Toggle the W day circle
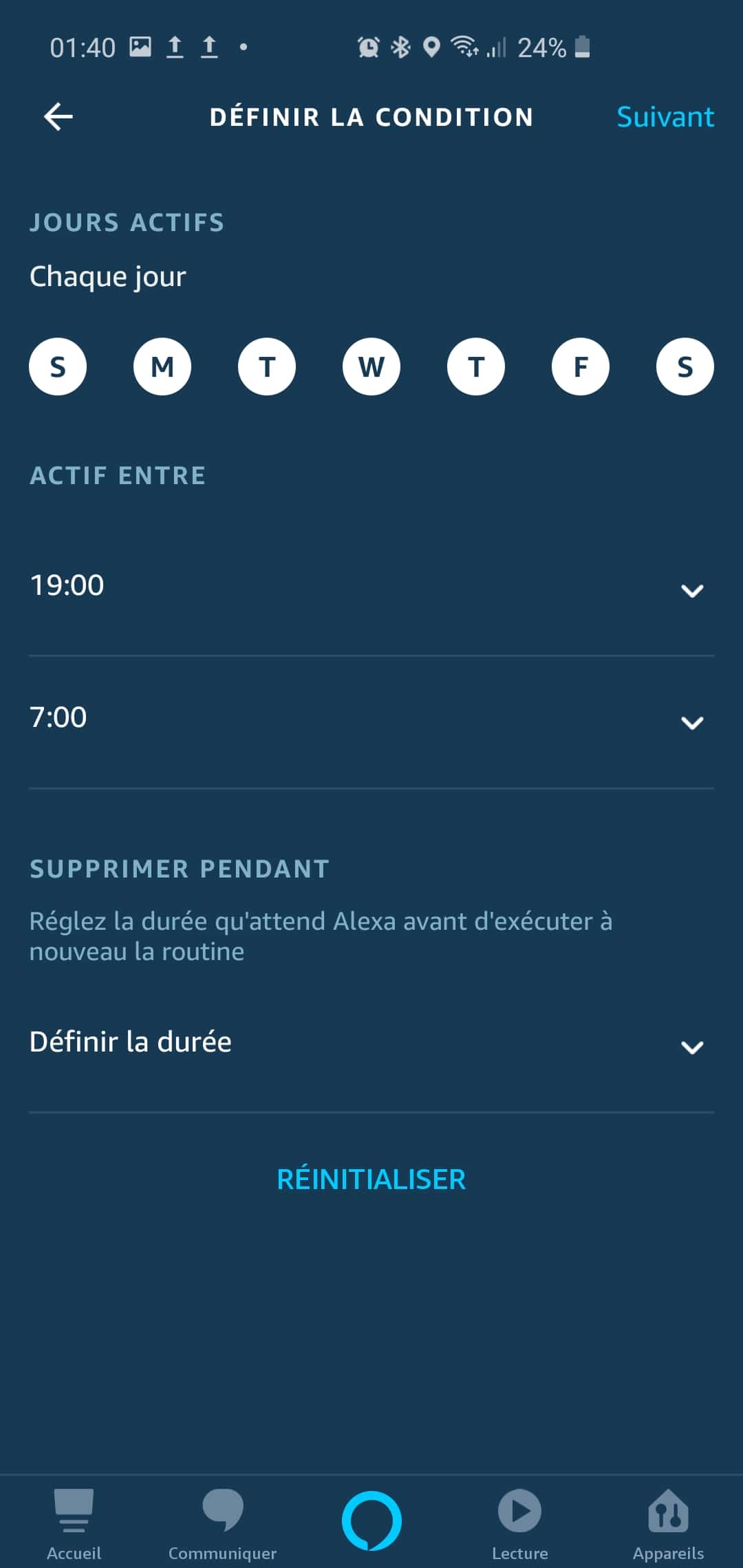743x1568 pixels. (x=371, y=367)
